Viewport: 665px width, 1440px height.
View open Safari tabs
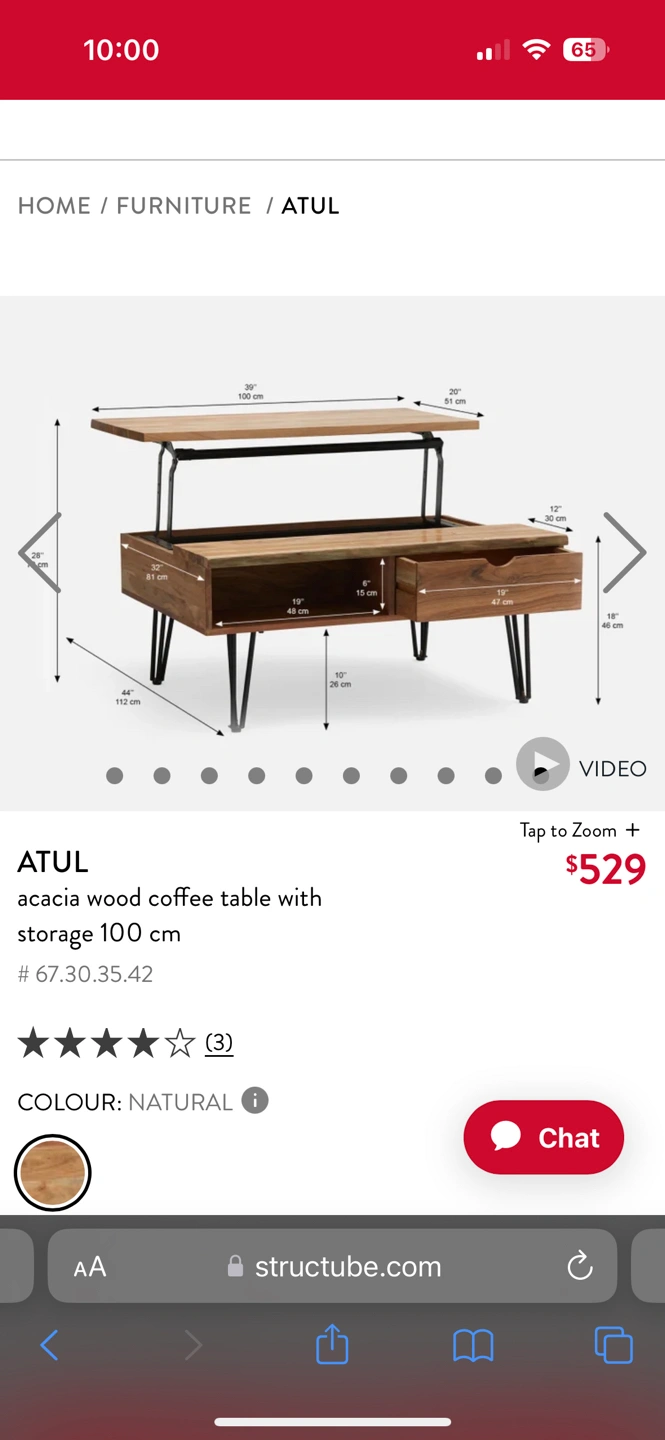click(613, 1345)
